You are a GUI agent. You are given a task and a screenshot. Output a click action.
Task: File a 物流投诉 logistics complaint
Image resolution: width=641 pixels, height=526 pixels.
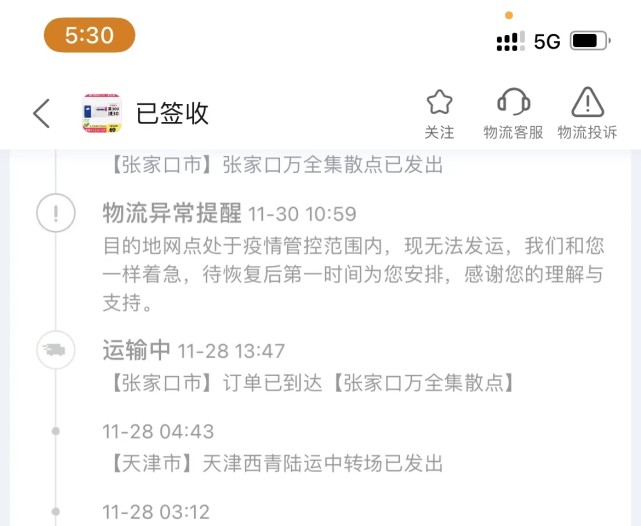[x=587, y=113]
